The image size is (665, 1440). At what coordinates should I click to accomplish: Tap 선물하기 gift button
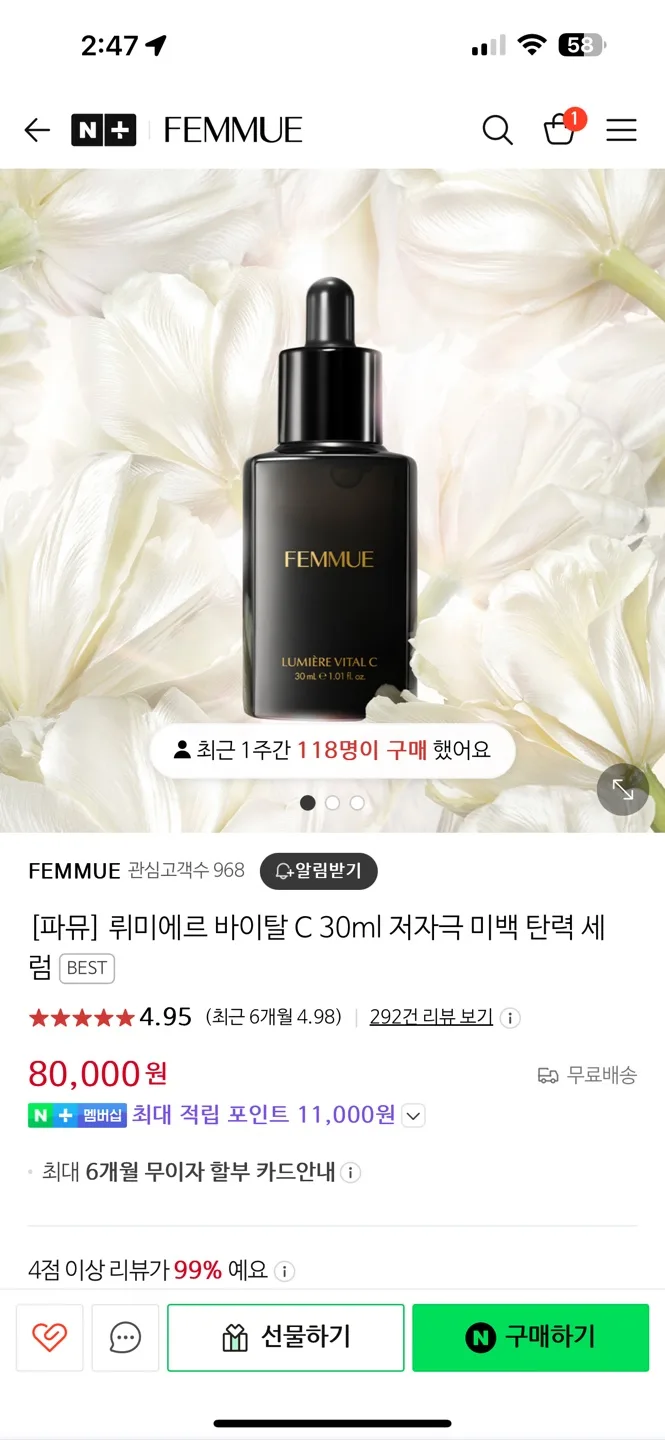click(286, 1337)
